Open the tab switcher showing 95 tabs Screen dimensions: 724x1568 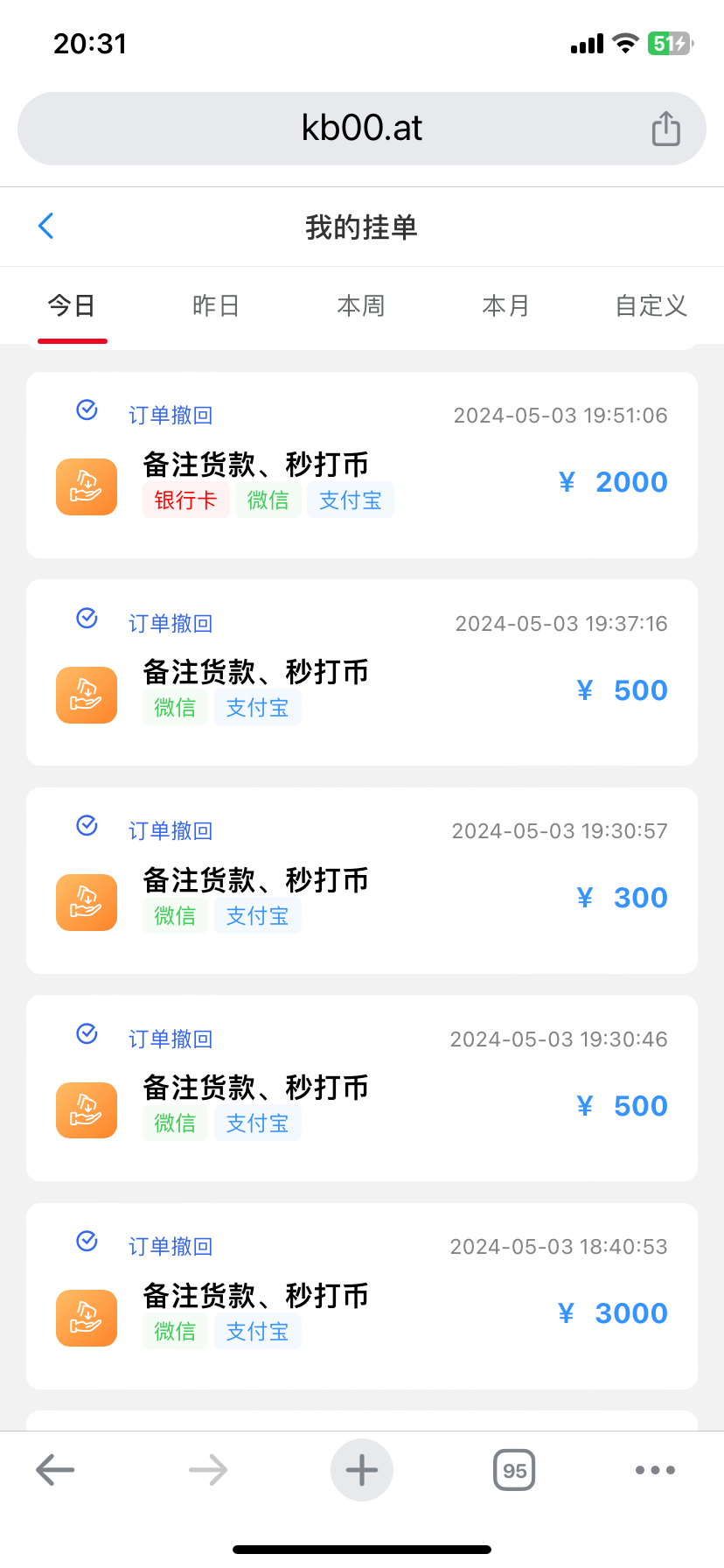[513, 1470]
